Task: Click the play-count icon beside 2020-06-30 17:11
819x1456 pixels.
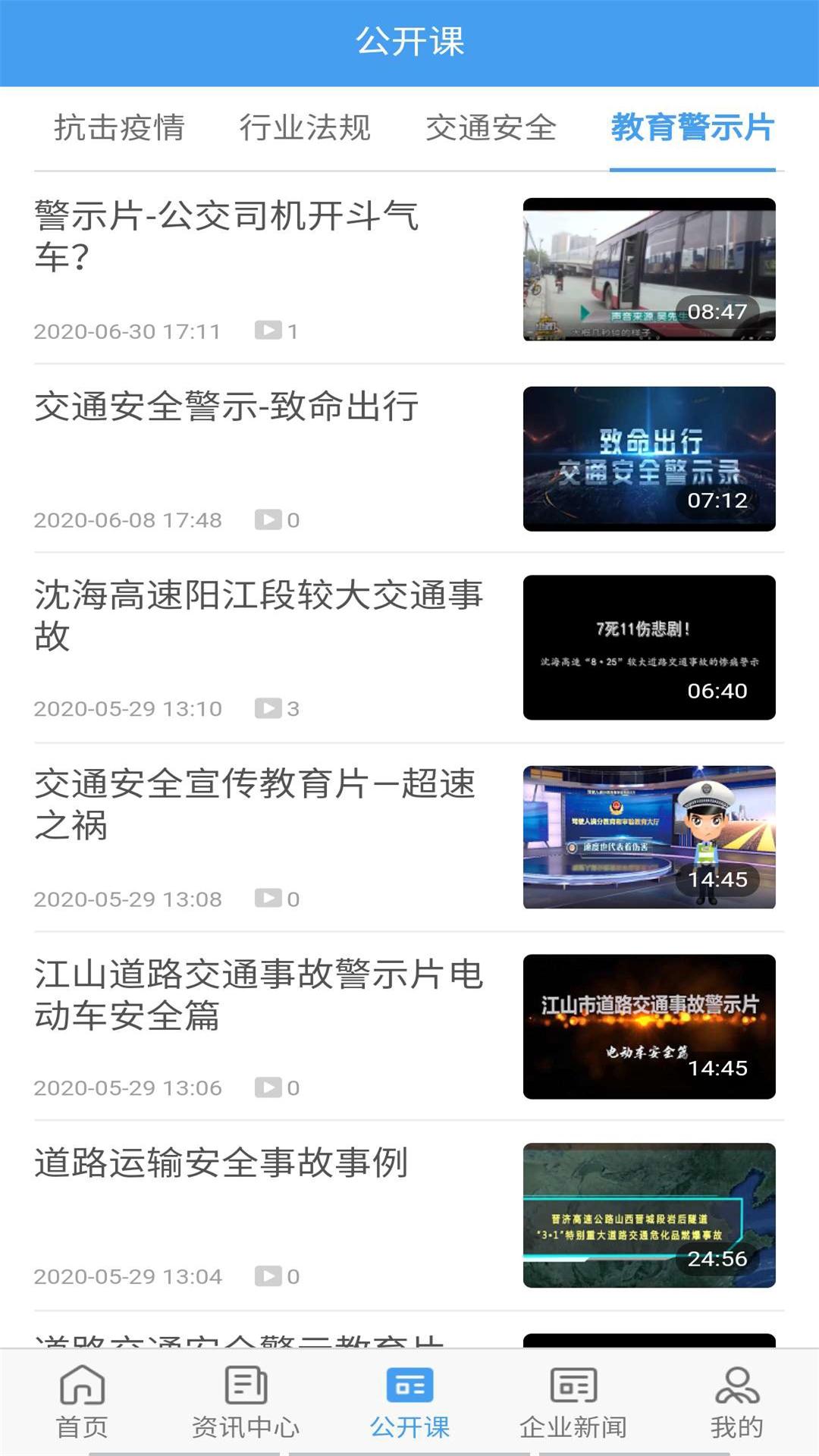Action: click(269, 331)
